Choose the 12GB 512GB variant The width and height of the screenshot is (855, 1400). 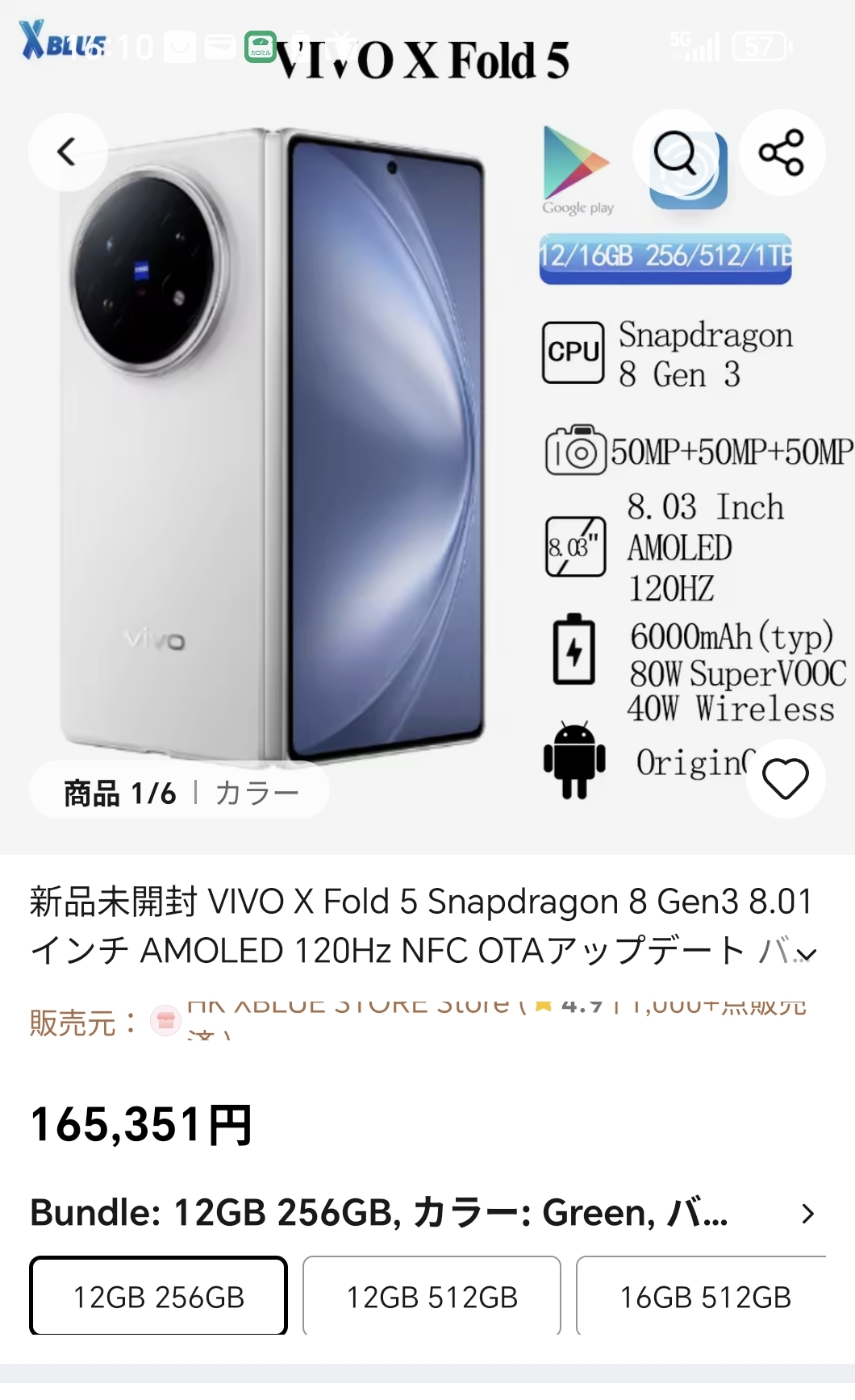(432, 1297)
